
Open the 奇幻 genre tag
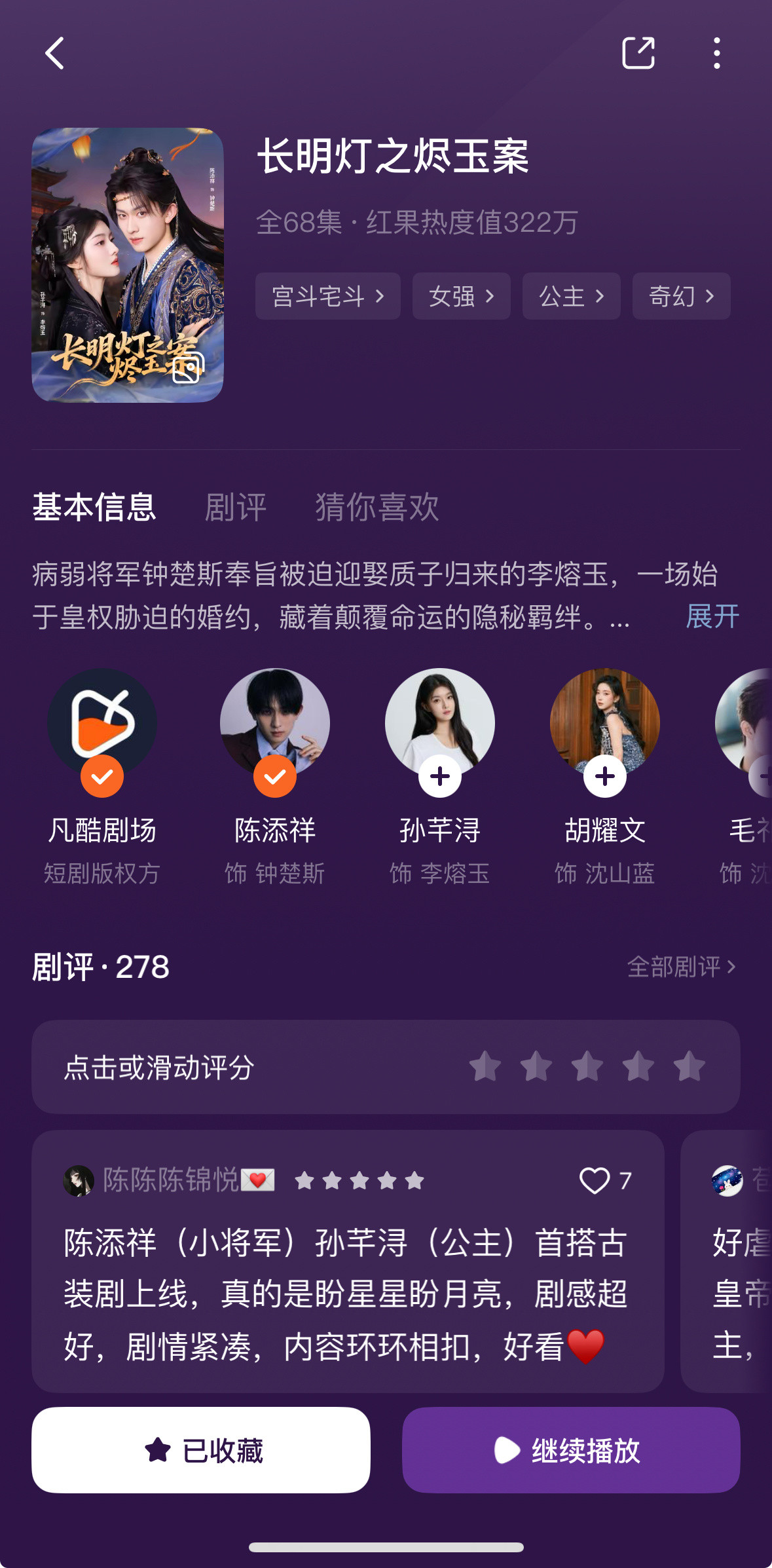(680, 296)
